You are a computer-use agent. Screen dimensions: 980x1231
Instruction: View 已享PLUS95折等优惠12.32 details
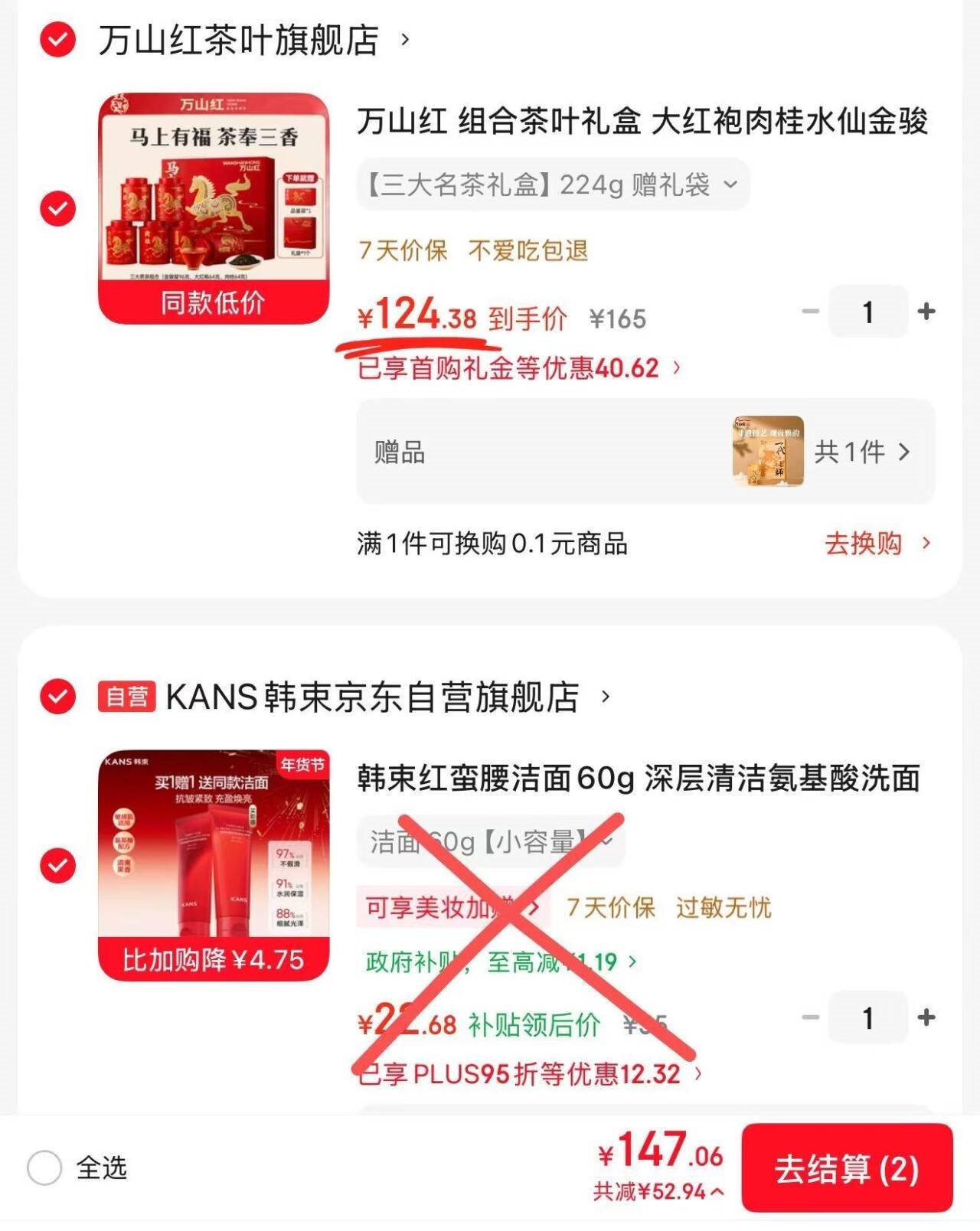[x=530, y=1074]
